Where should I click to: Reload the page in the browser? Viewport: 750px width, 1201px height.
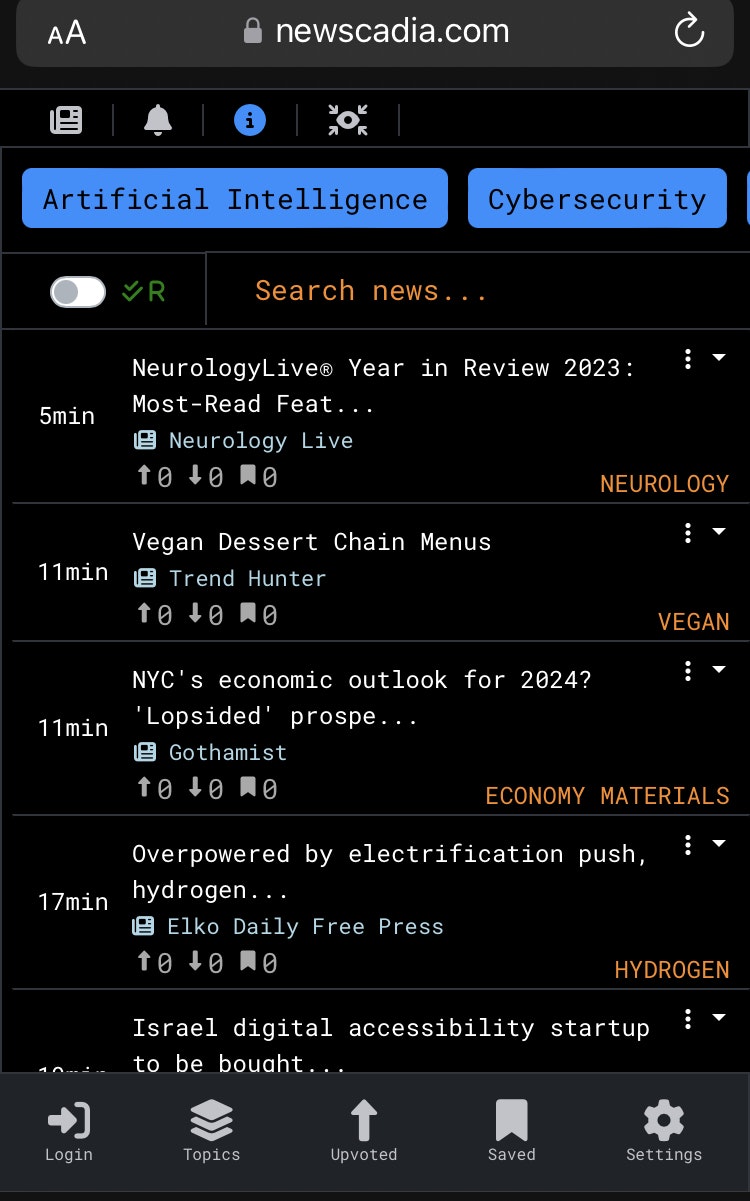[689, 32]
